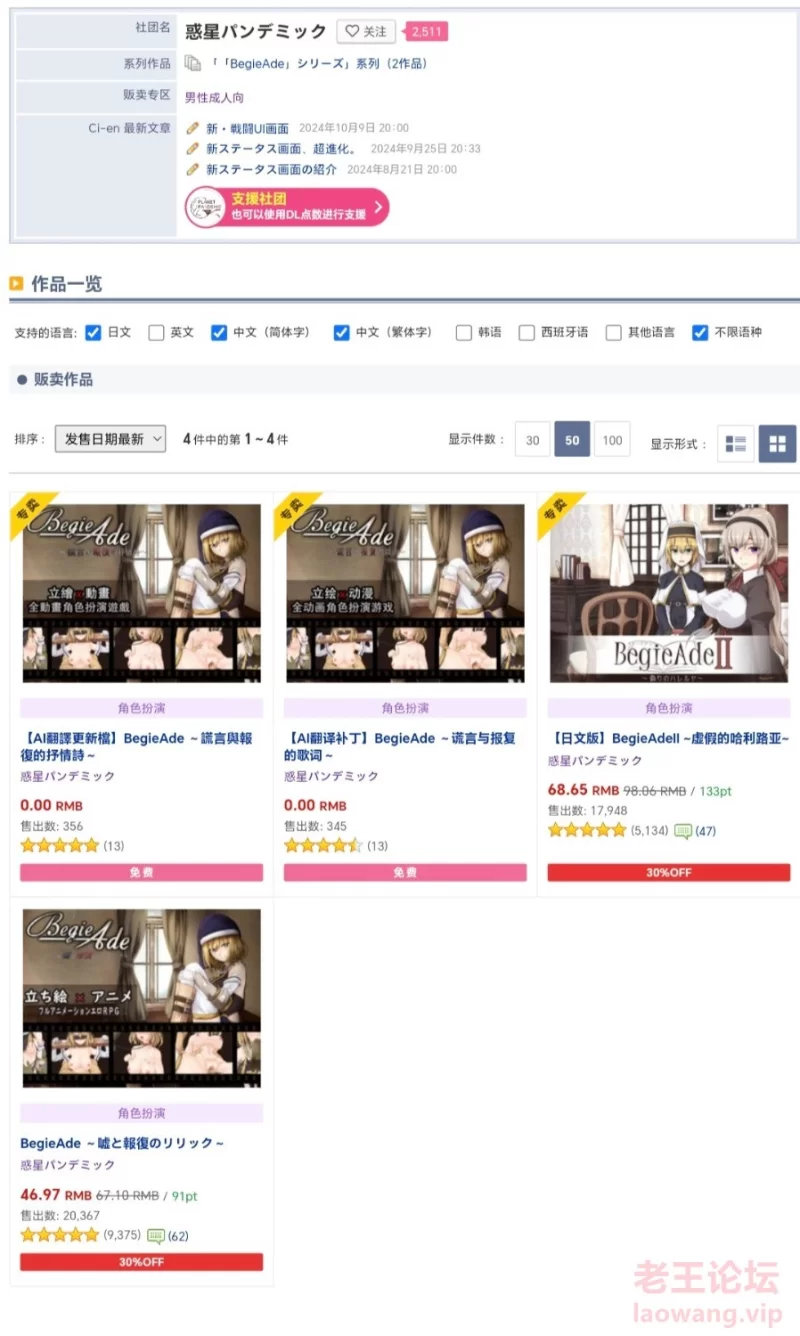Uncheck the 不限语种 checkbox
The image size is (800, 1336).
(x=700, y=333)
